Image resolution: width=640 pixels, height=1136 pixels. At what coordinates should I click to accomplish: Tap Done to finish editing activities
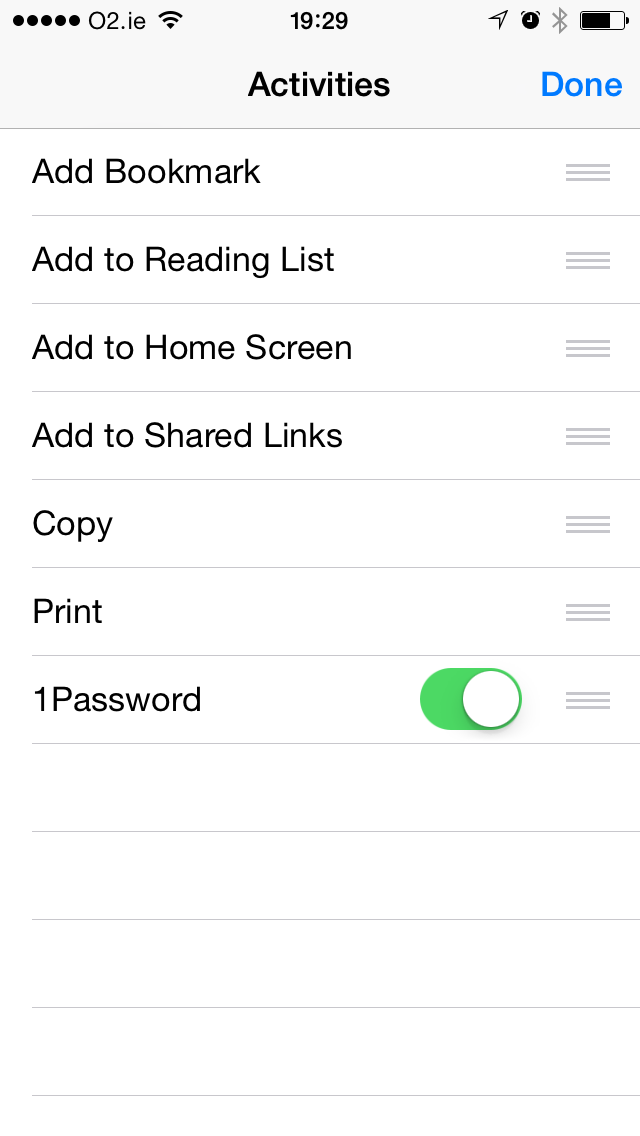tap(581, 85)
